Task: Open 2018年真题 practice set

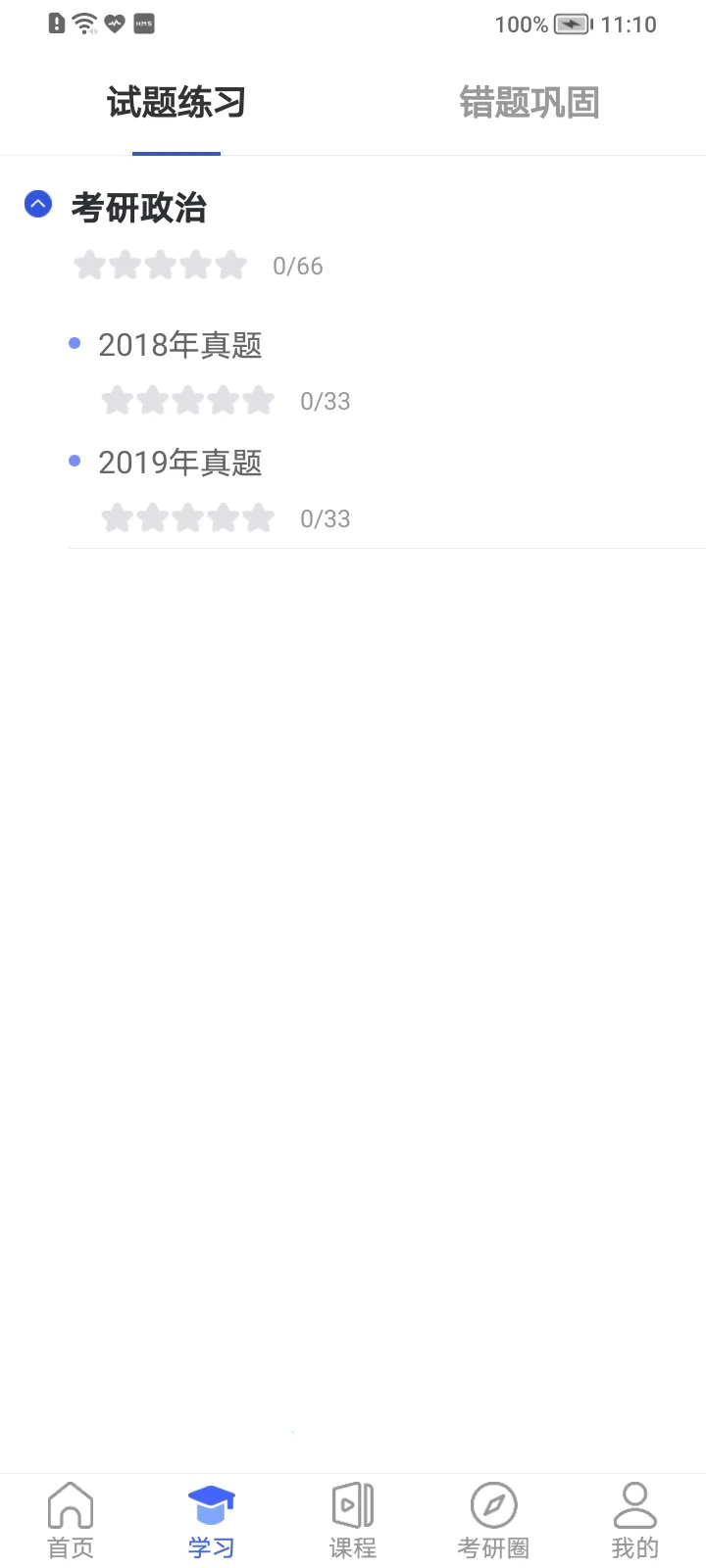Action: point(180,346)
